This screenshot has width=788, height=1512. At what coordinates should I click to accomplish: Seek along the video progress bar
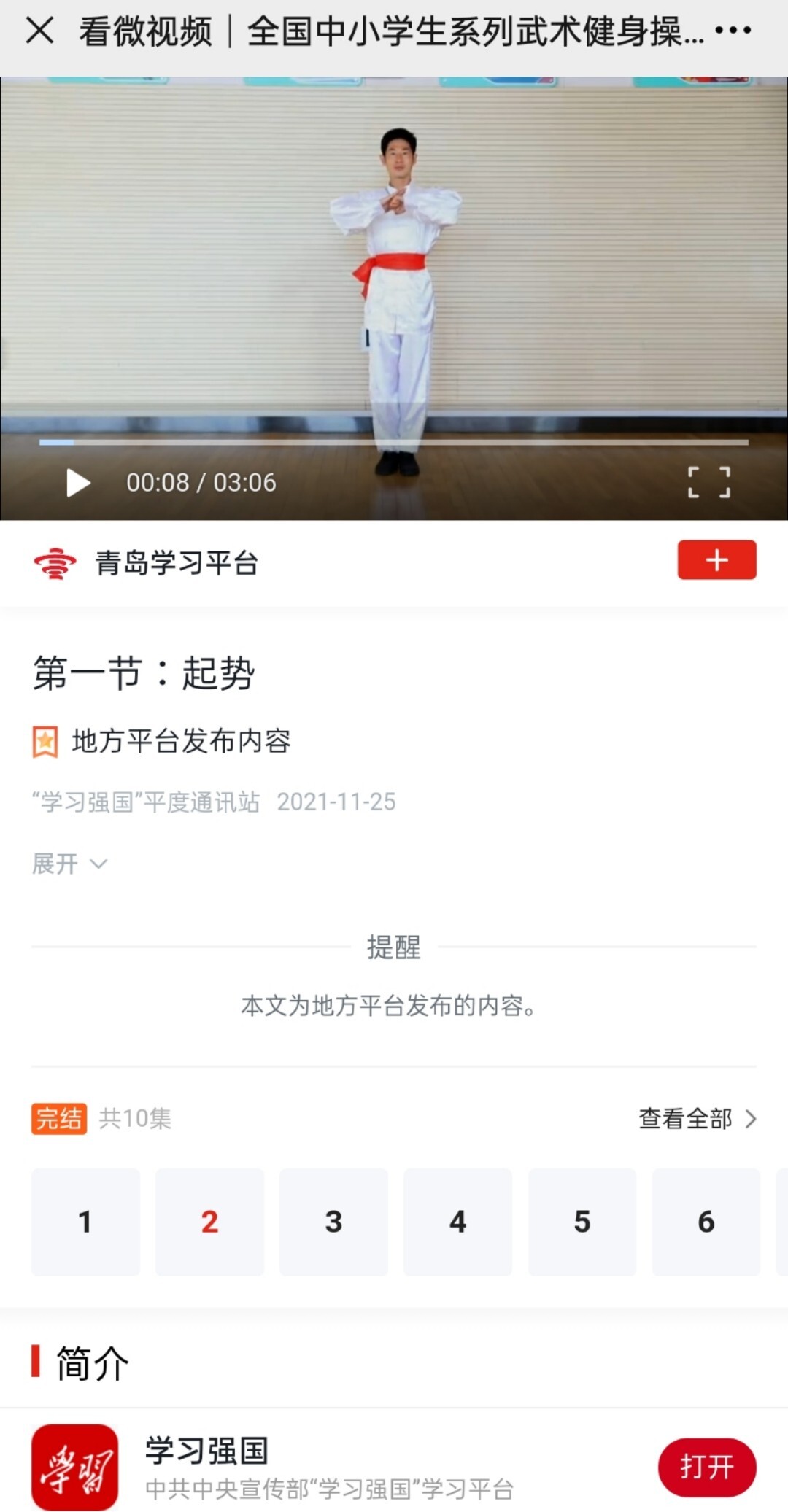(x=393, y=442)
